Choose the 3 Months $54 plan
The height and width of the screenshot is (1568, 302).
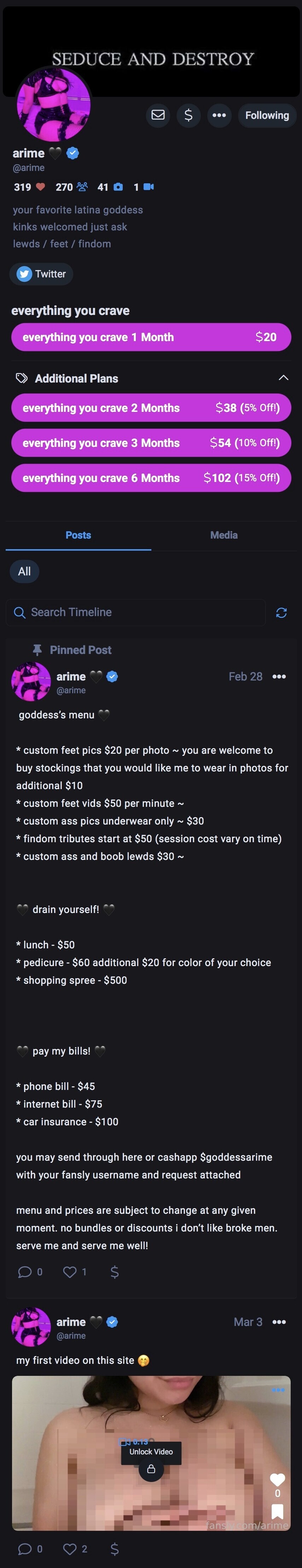(x=151, y=443)
